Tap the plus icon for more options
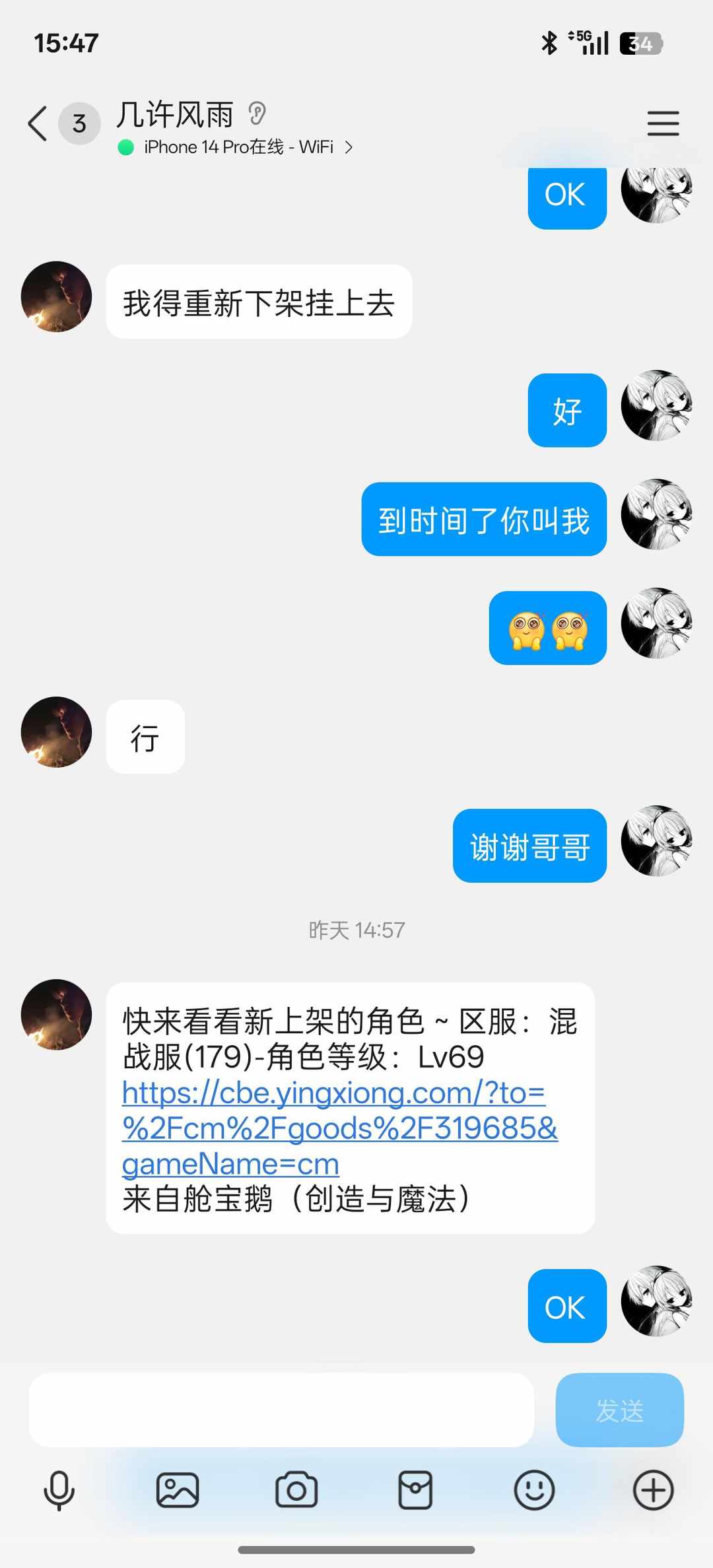Viewport: 713px width, 1568px height. click(x=654, y=1489)
